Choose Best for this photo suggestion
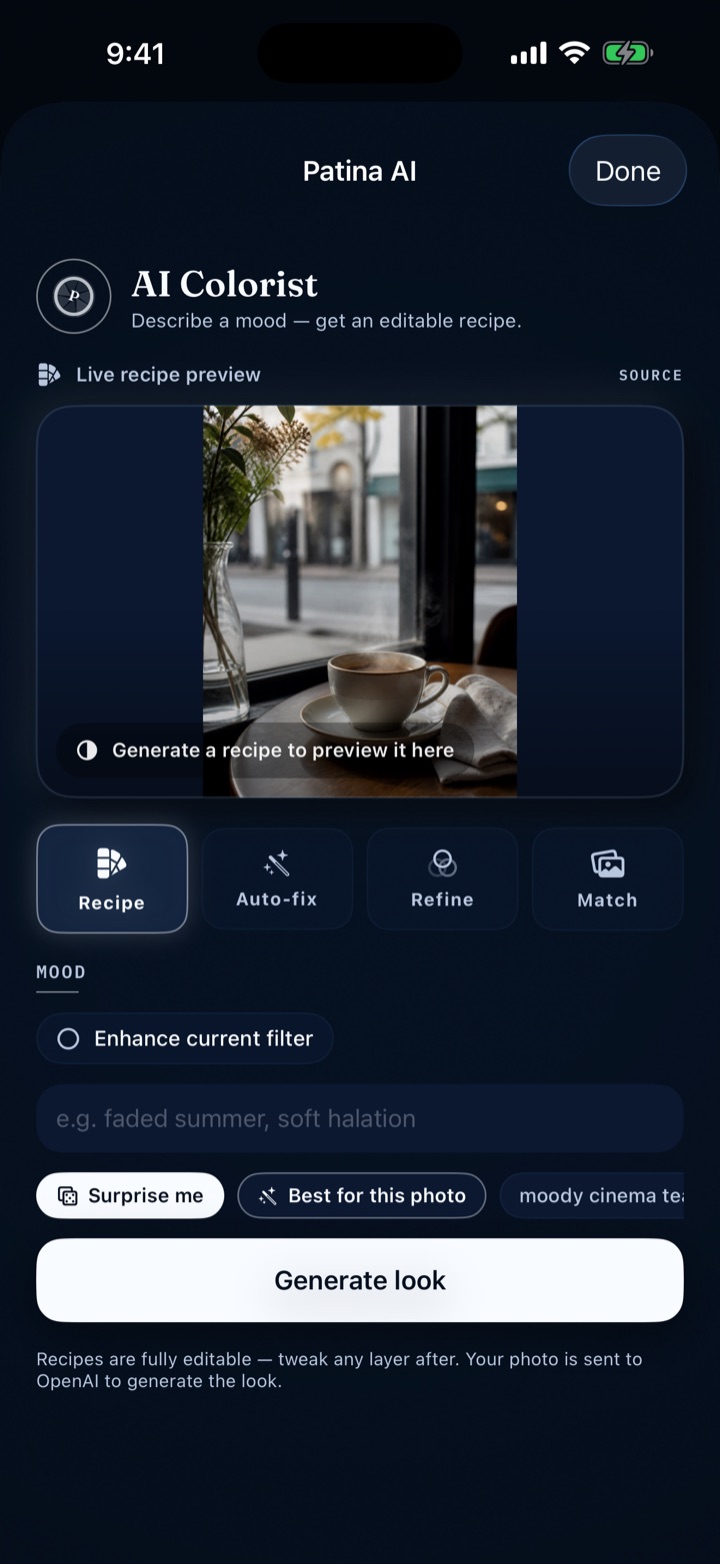Image resolution: width=720 pixels, height=1564 pixels. [362, 1195]
